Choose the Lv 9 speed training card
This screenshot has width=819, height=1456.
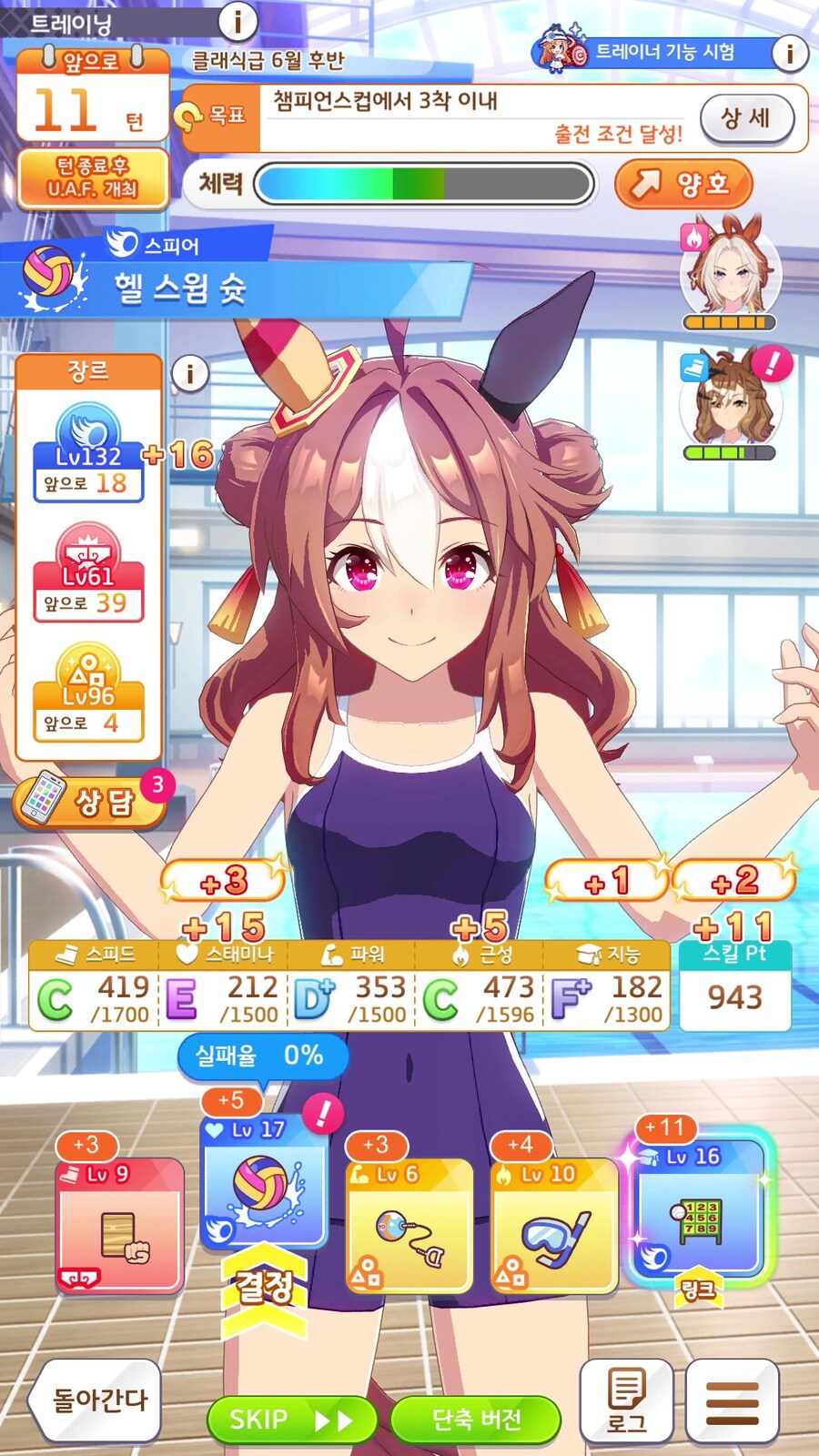pos(120,1224)
